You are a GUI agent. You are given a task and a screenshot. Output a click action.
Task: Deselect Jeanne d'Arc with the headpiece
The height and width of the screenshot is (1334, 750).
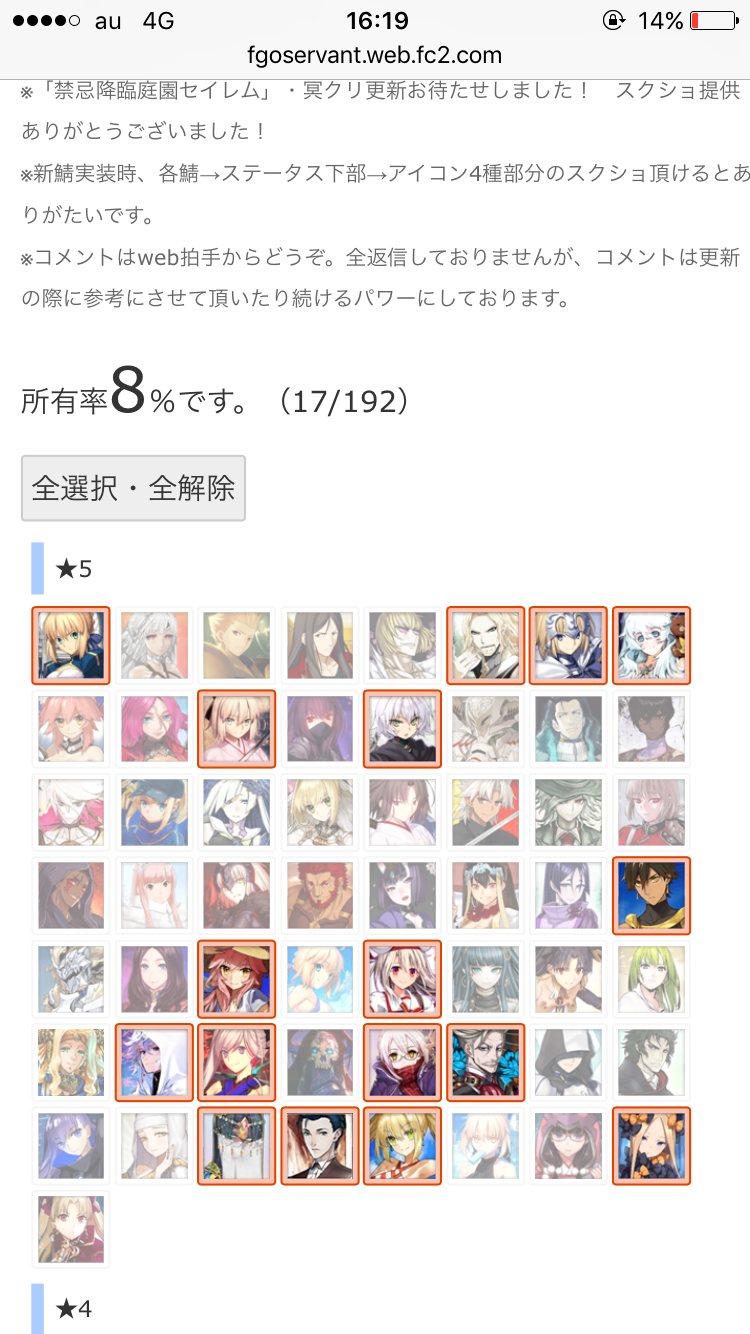point(568,645)
